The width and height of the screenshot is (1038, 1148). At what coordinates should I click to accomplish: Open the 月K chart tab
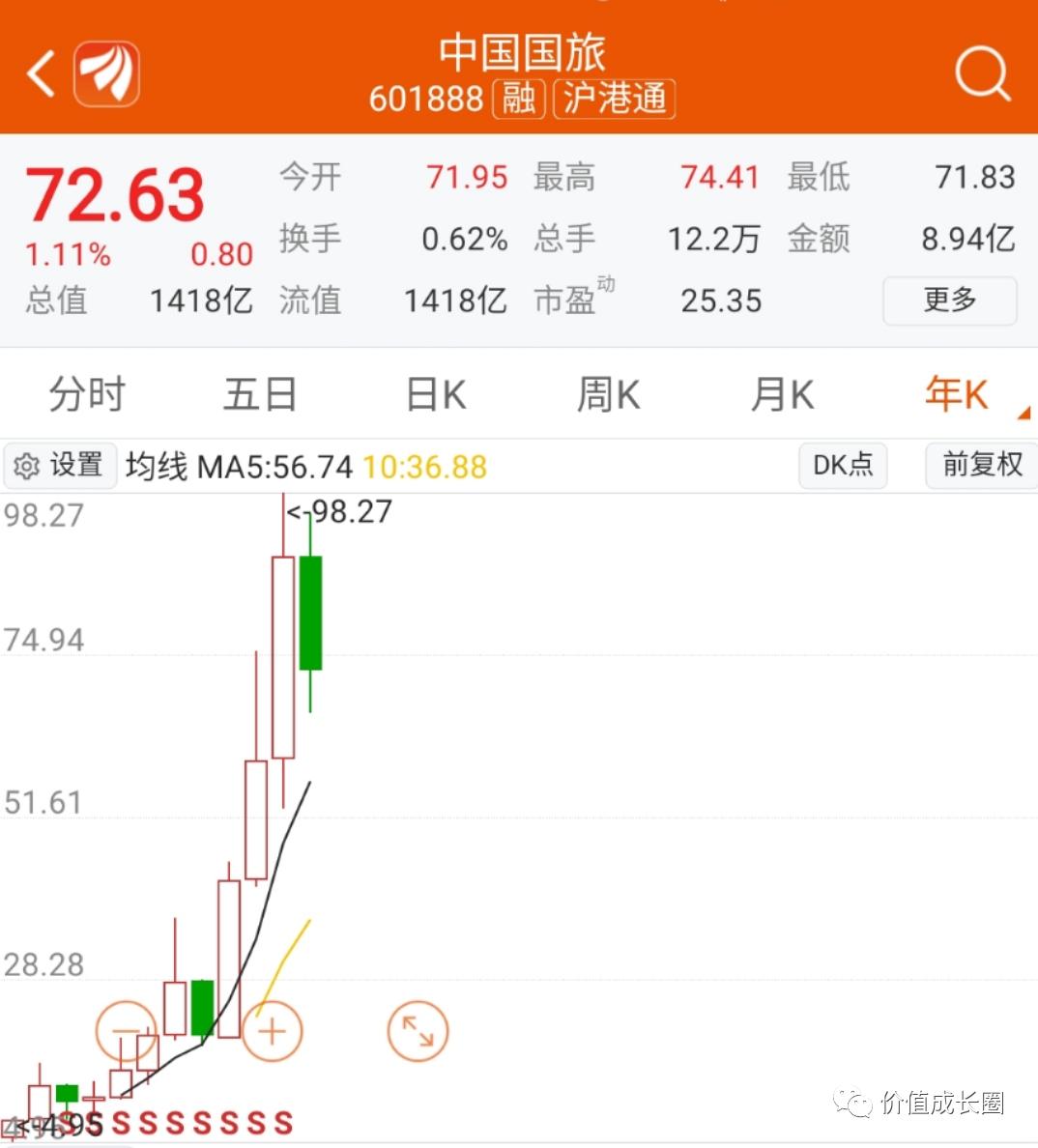click(x=782, y=393)
